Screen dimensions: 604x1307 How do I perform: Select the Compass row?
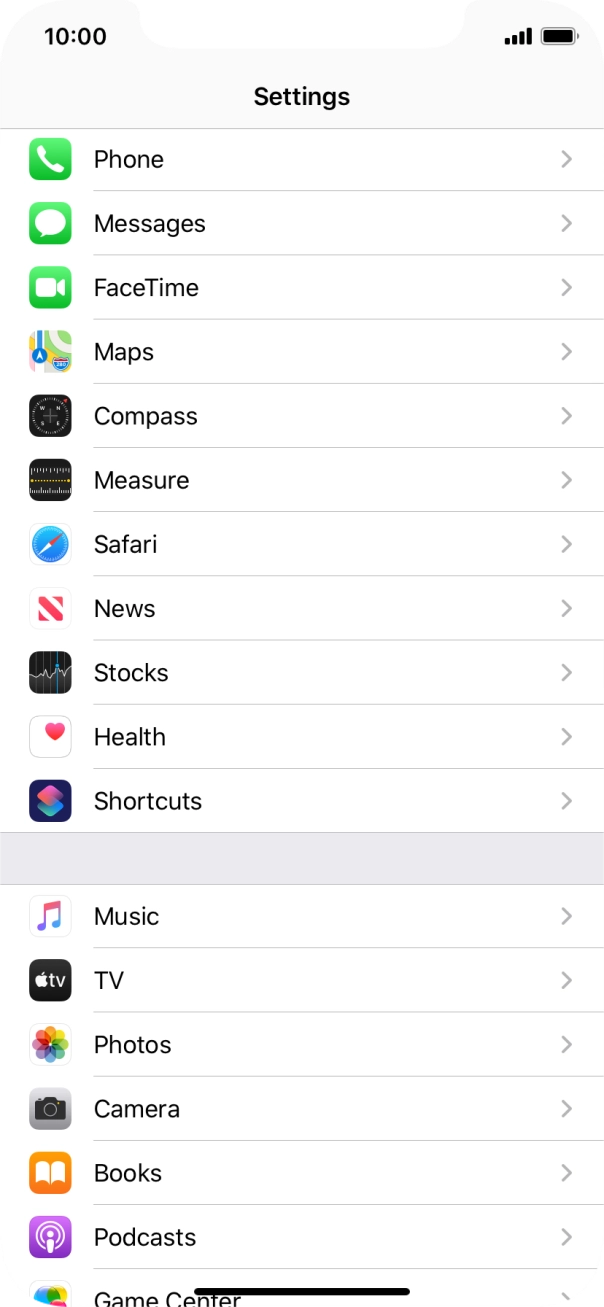click(300, 416)
